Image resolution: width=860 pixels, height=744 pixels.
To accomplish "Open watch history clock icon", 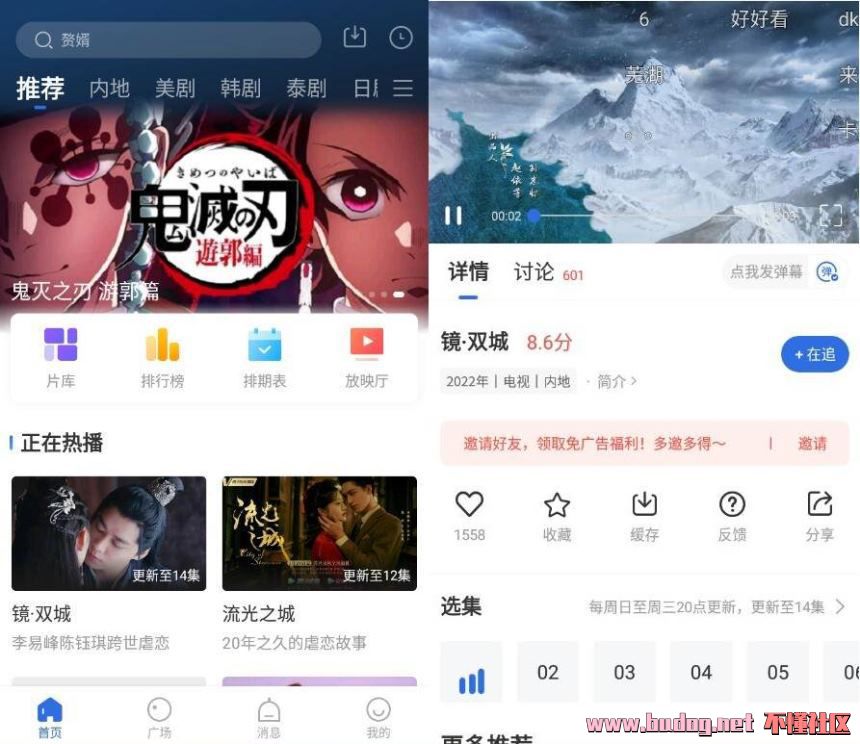I will [400, 38].
